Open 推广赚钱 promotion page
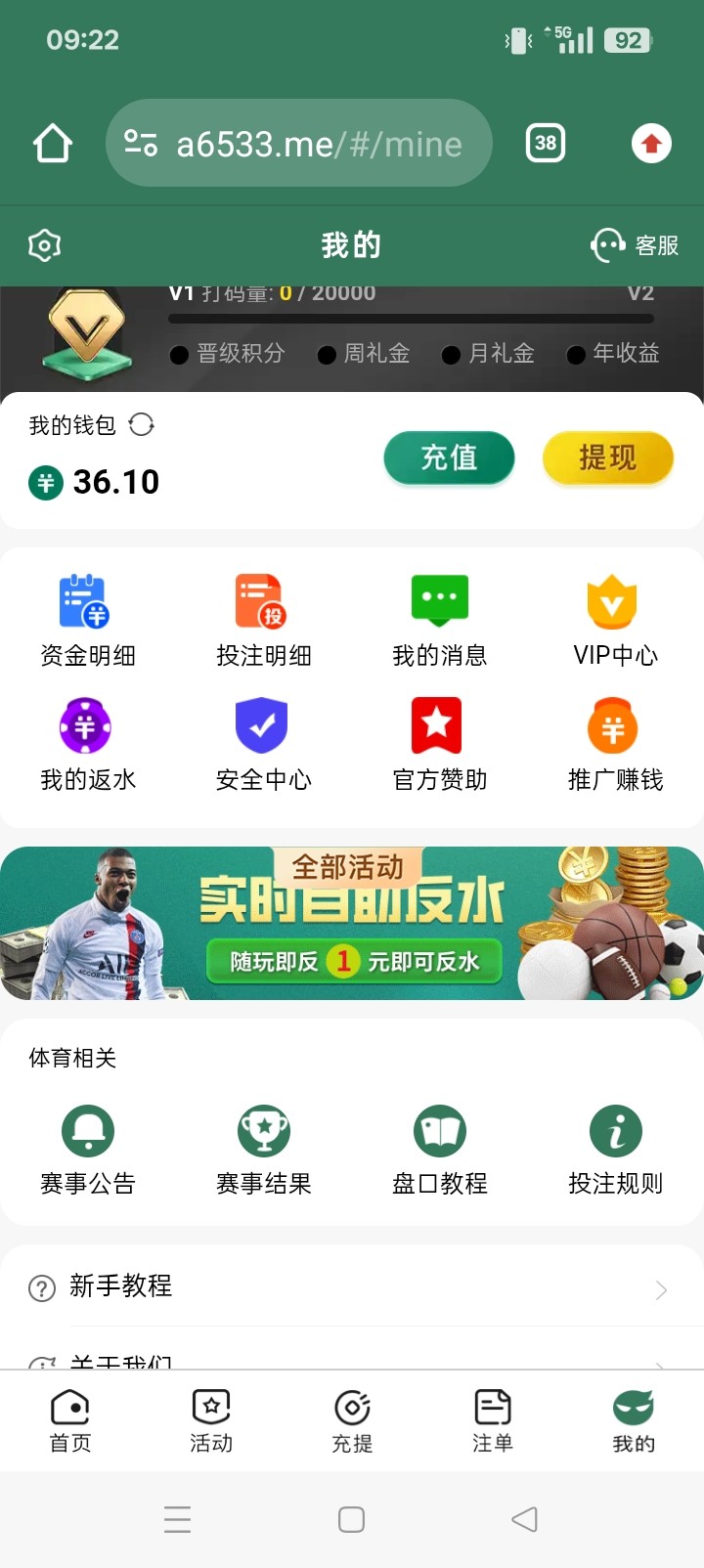This screenshot has height=1568, width=704. click(615, 744)
